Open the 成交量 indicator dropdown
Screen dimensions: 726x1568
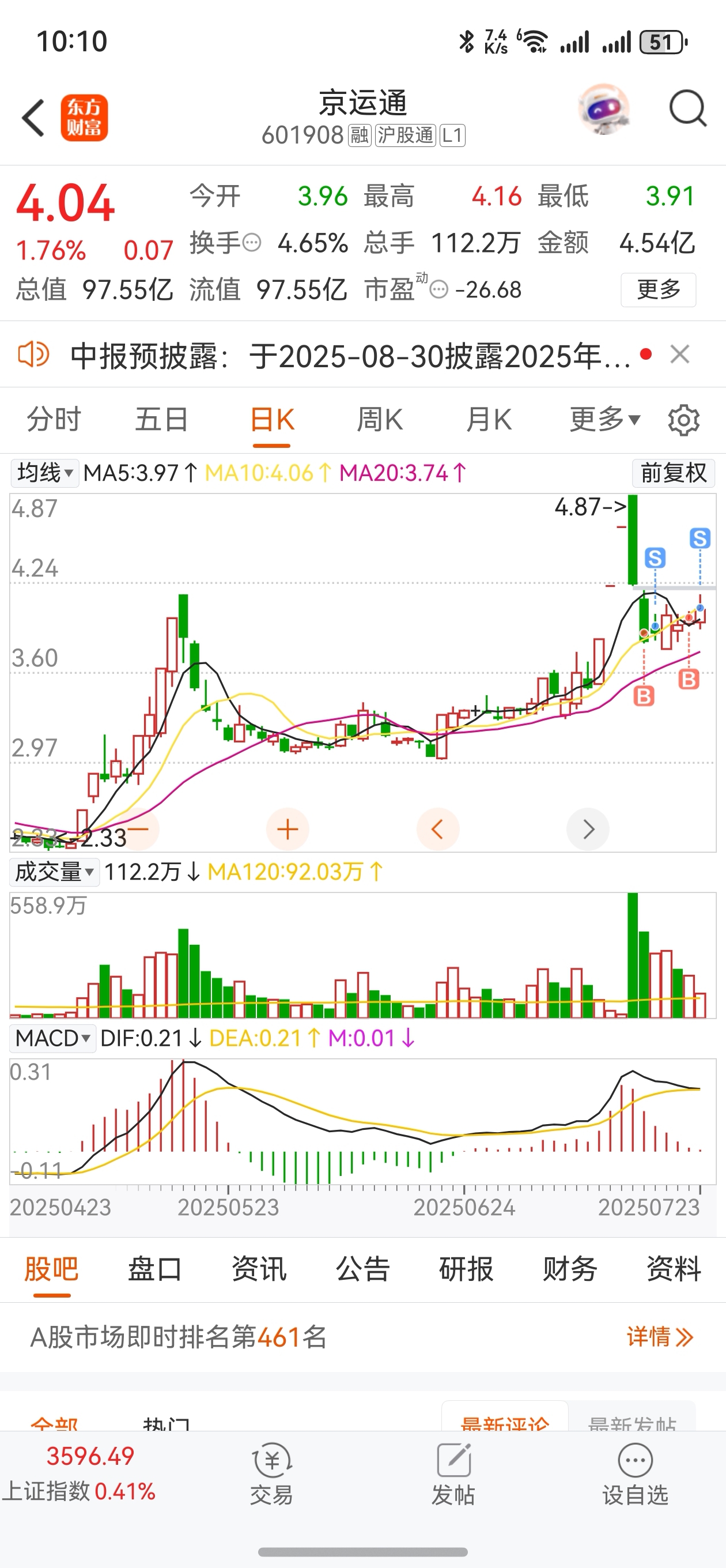point(55,872)
